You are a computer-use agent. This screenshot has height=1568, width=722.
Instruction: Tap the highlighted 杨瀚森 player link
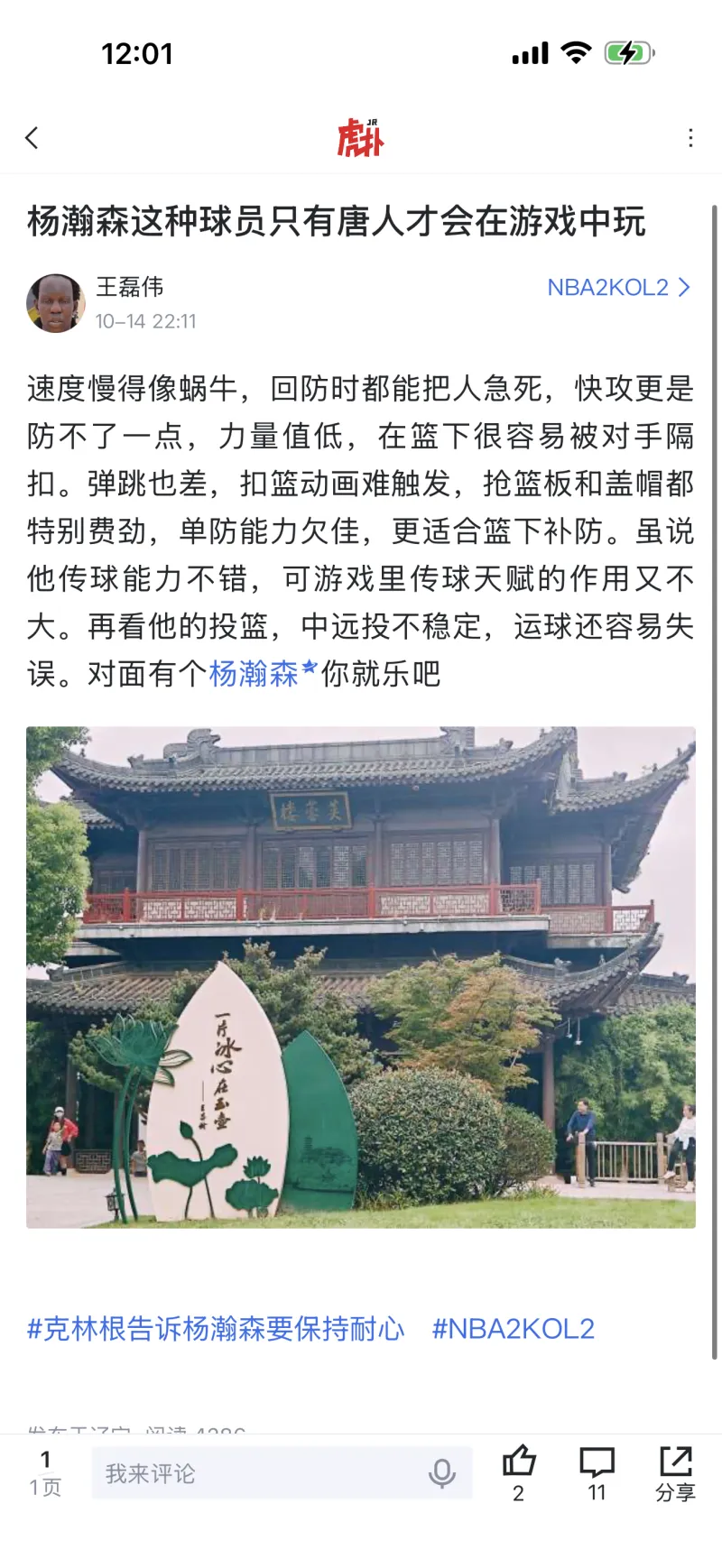coord(255,674)
